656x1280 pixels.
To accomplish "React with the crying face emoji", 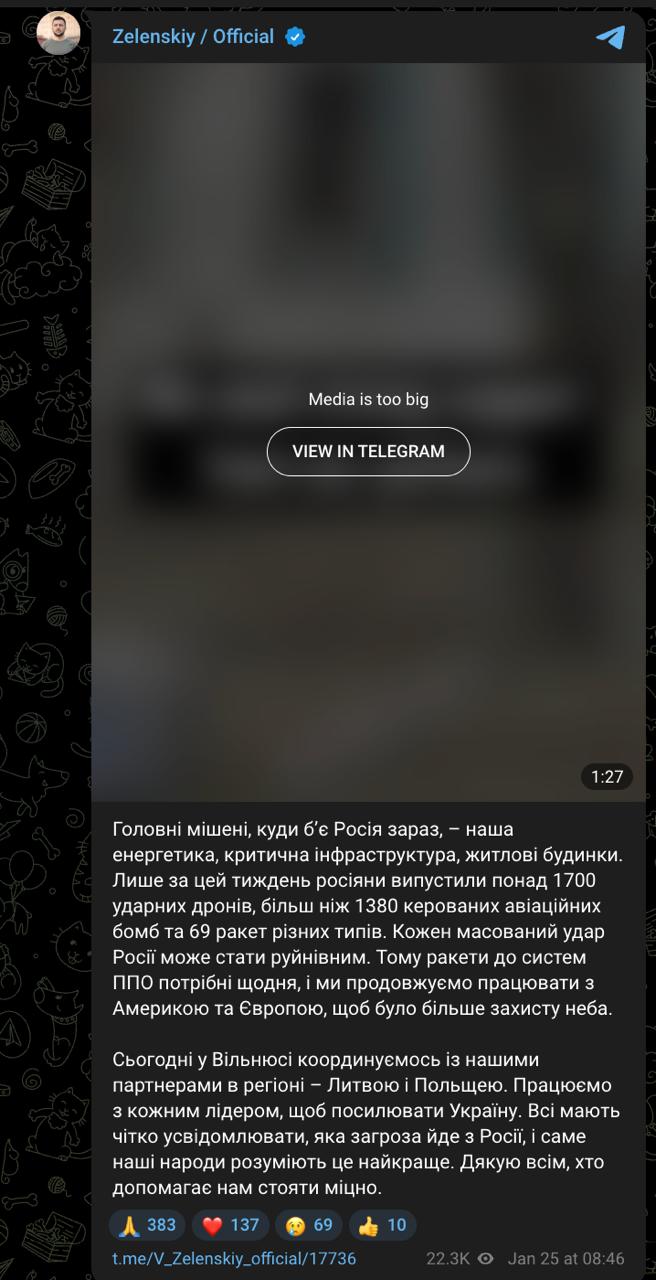I will tap(308, 1225).
